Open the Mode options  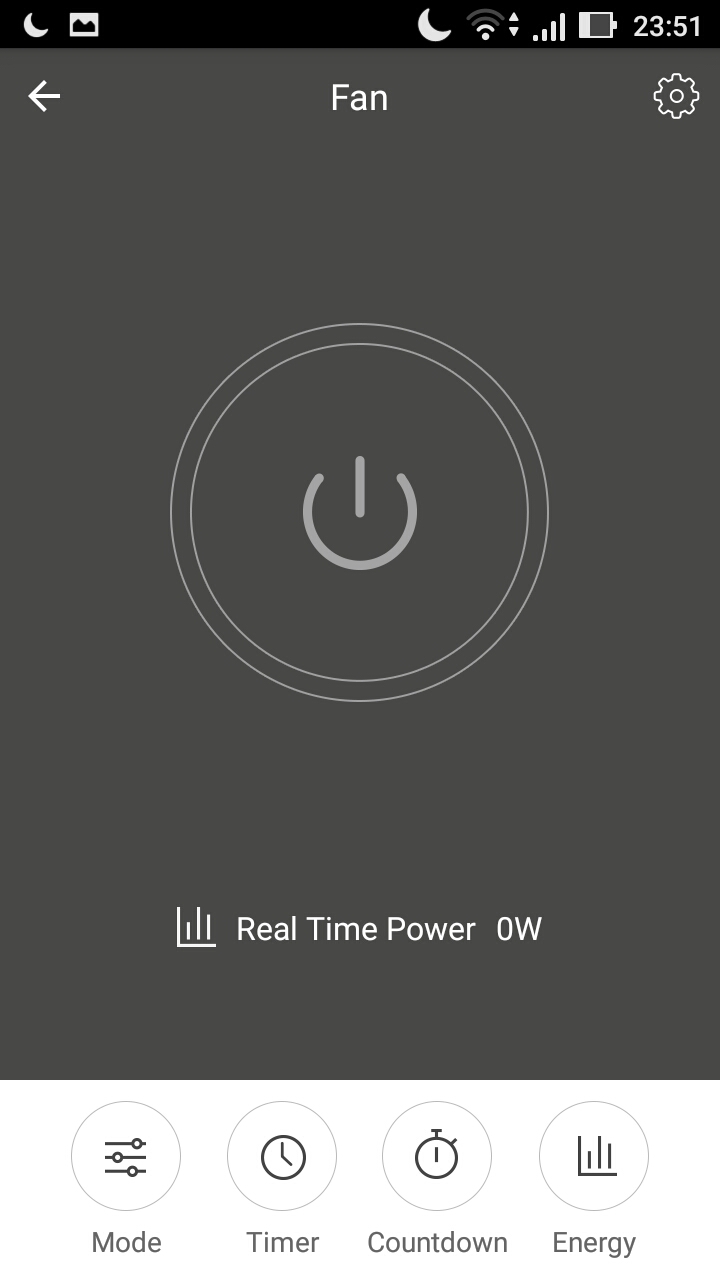coord(126,1156)
